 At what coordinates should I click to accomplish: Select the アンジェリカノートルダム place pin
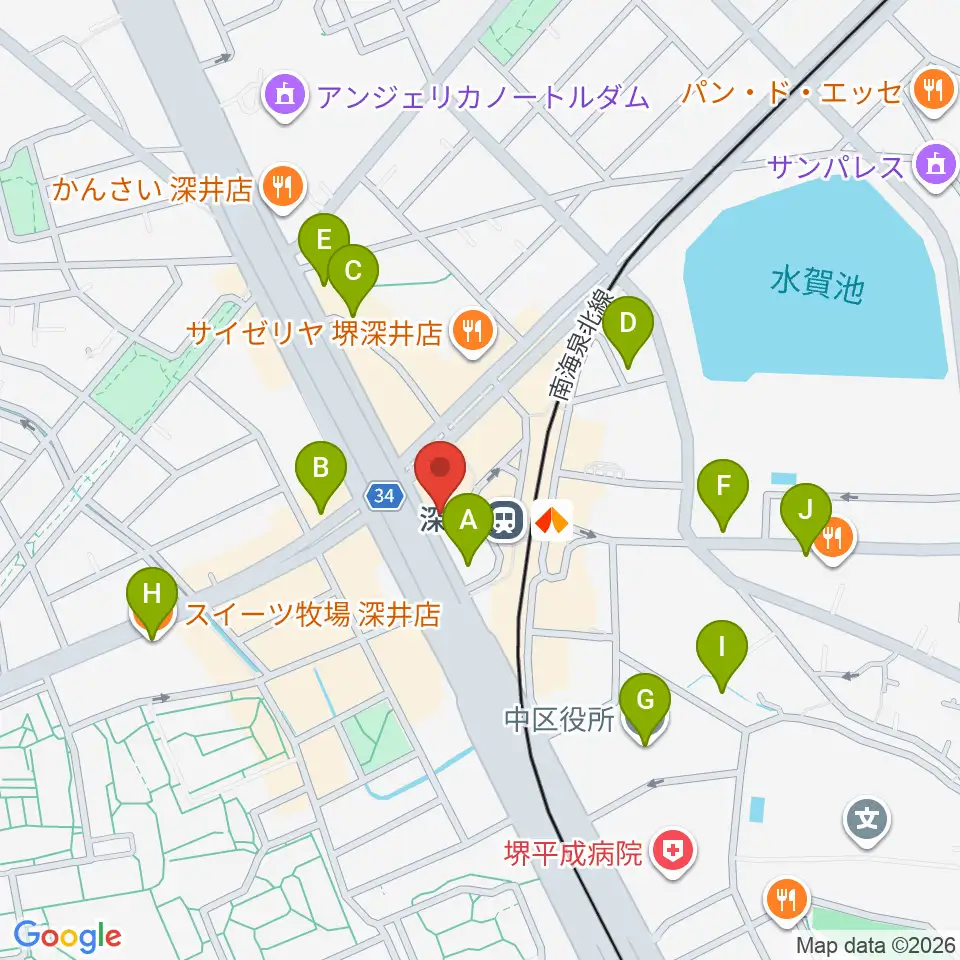(x=285, y=97)
